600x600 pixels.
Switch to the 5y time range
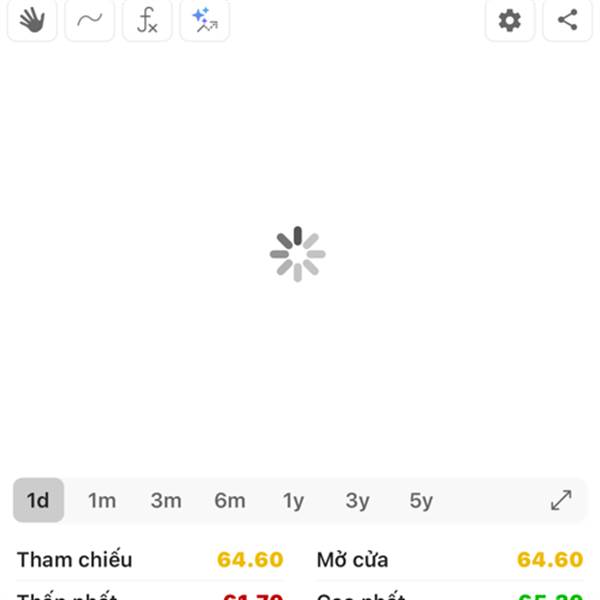[x=421, y=500]
